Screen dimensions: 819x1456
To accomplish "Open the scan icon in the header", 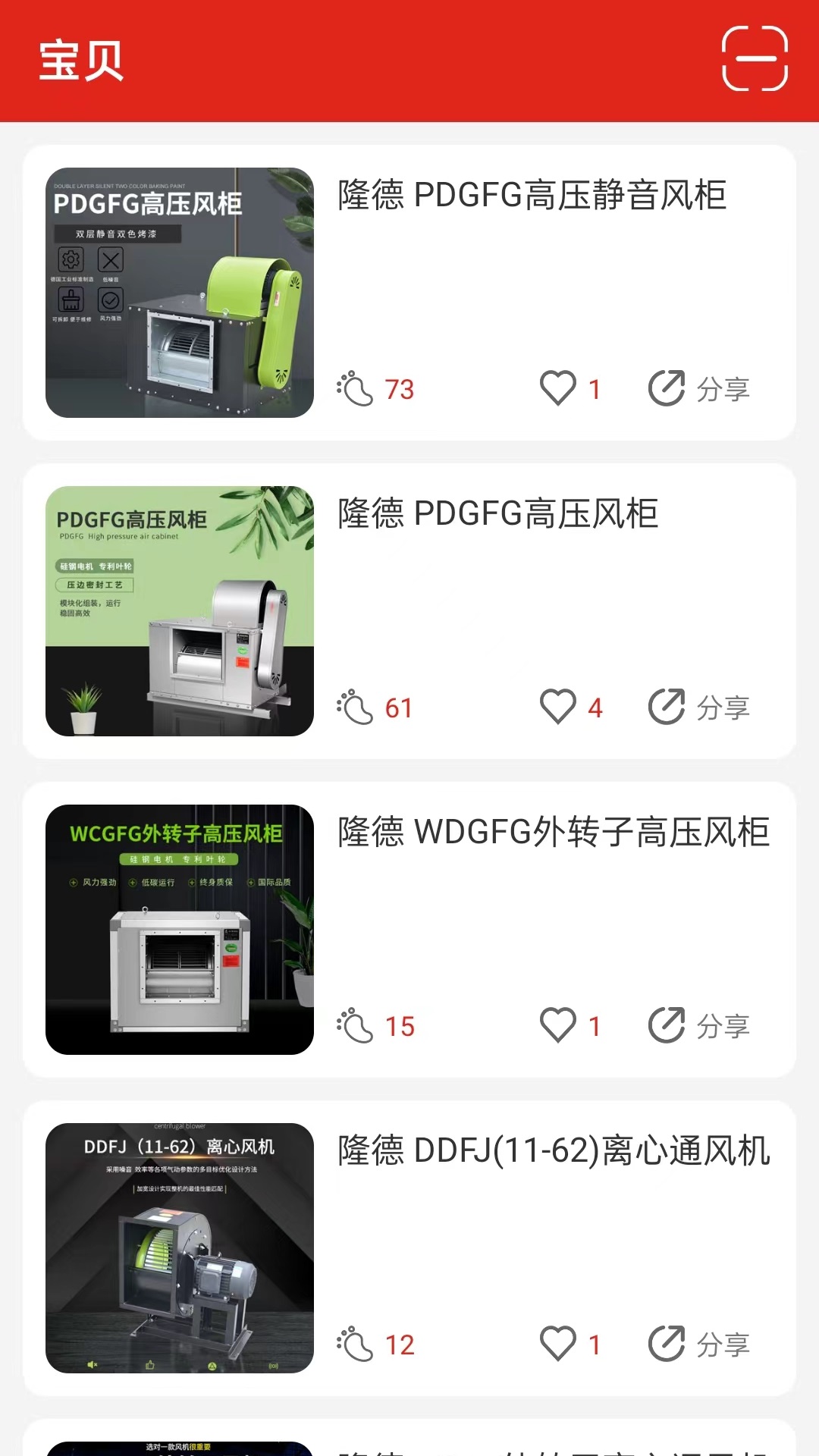I will pos(754,58).
